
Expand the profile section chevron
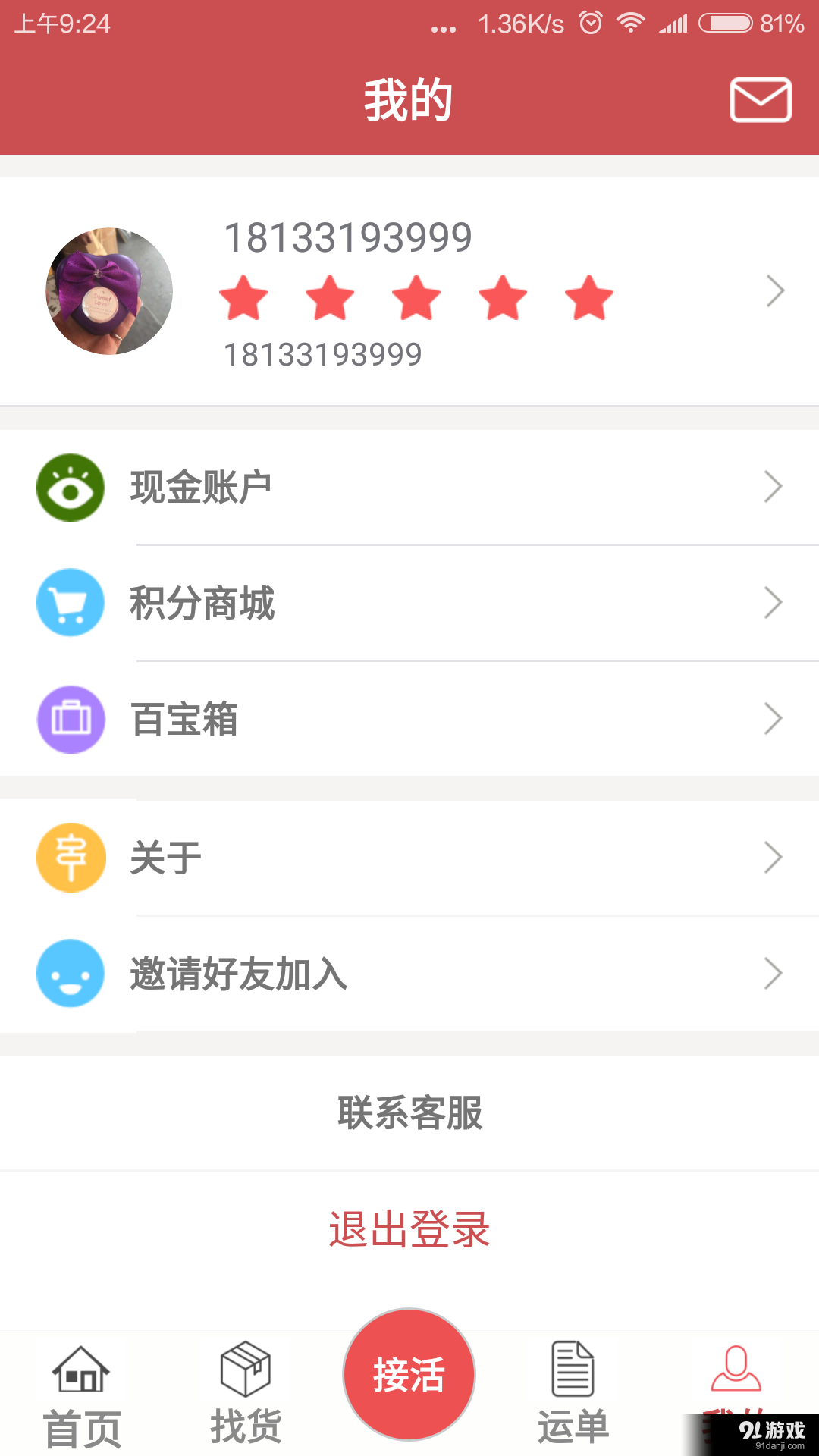point(773,290)
